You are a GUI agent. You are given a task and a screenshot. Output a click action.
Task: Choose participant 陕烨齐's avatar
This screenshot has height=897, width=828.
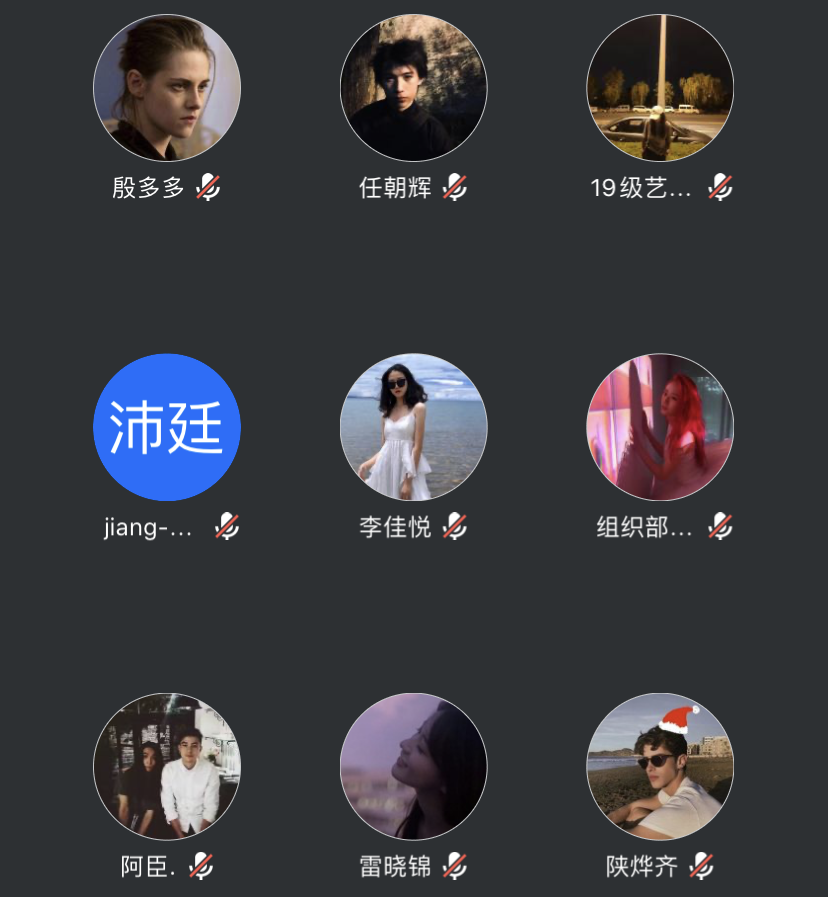(x=660, y=766)
